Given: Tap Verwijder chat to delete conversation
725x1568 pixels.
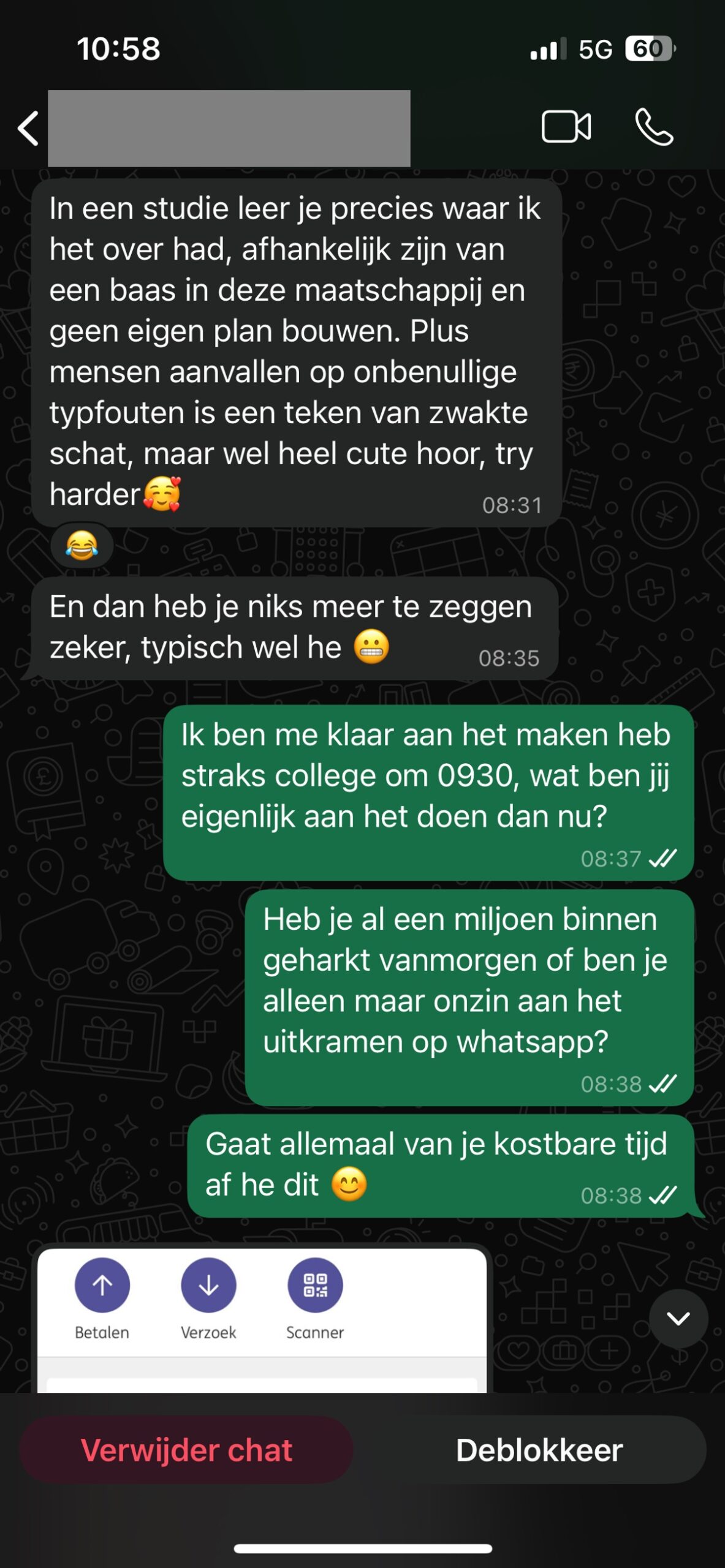Looking at the screenshot, I should point(186,1450).
